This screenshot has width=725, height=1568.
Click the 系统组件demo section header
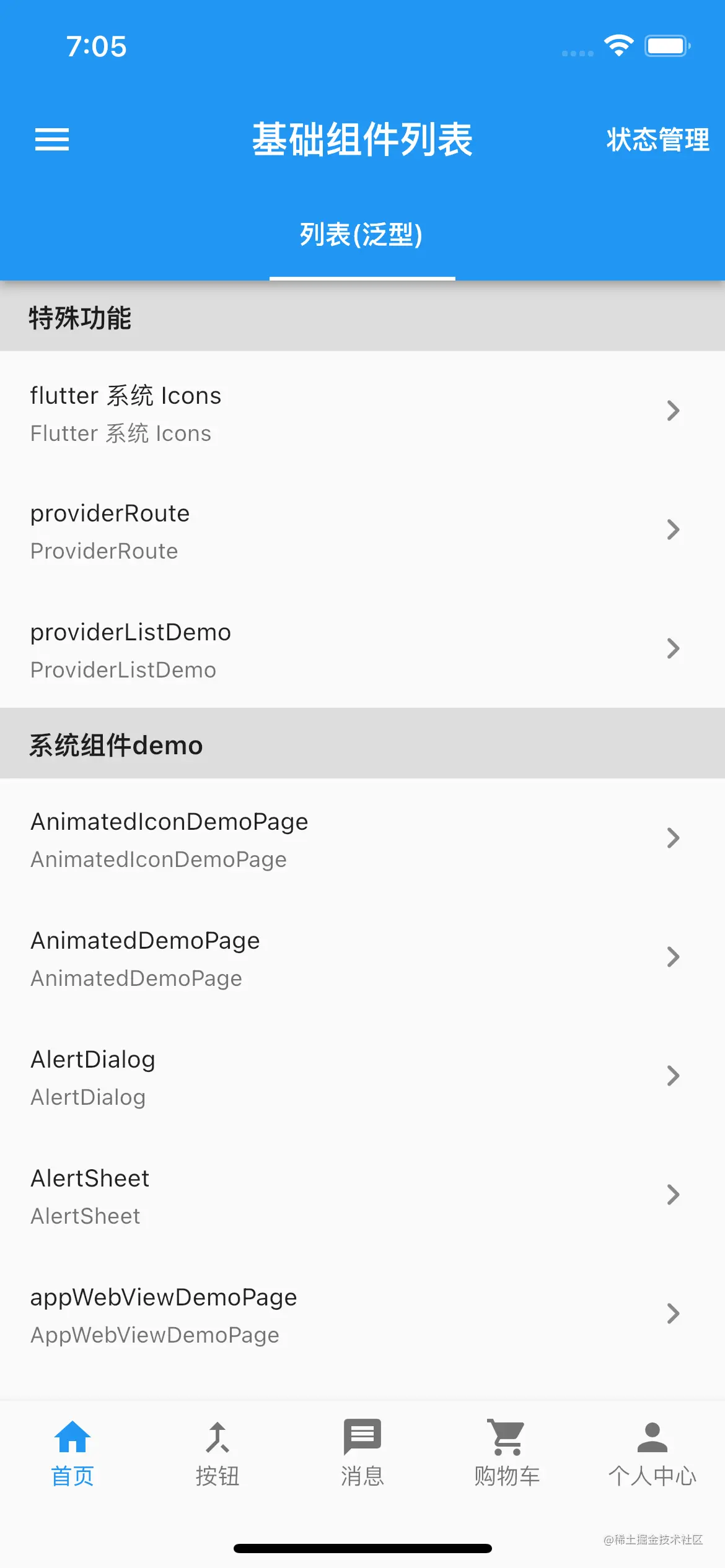116,744
